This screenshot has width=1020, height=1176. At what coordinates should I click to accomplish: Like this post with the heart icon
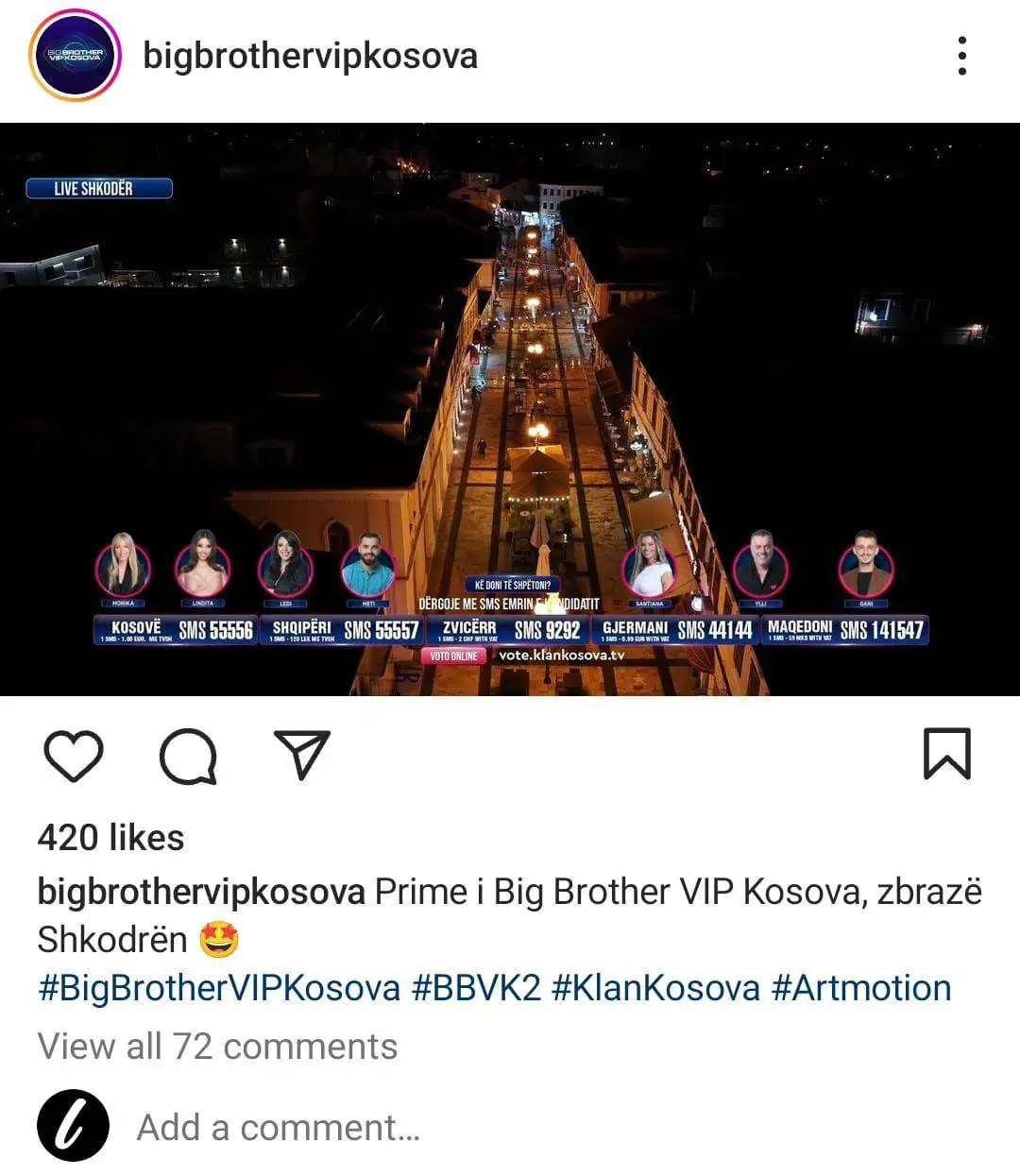74,756
